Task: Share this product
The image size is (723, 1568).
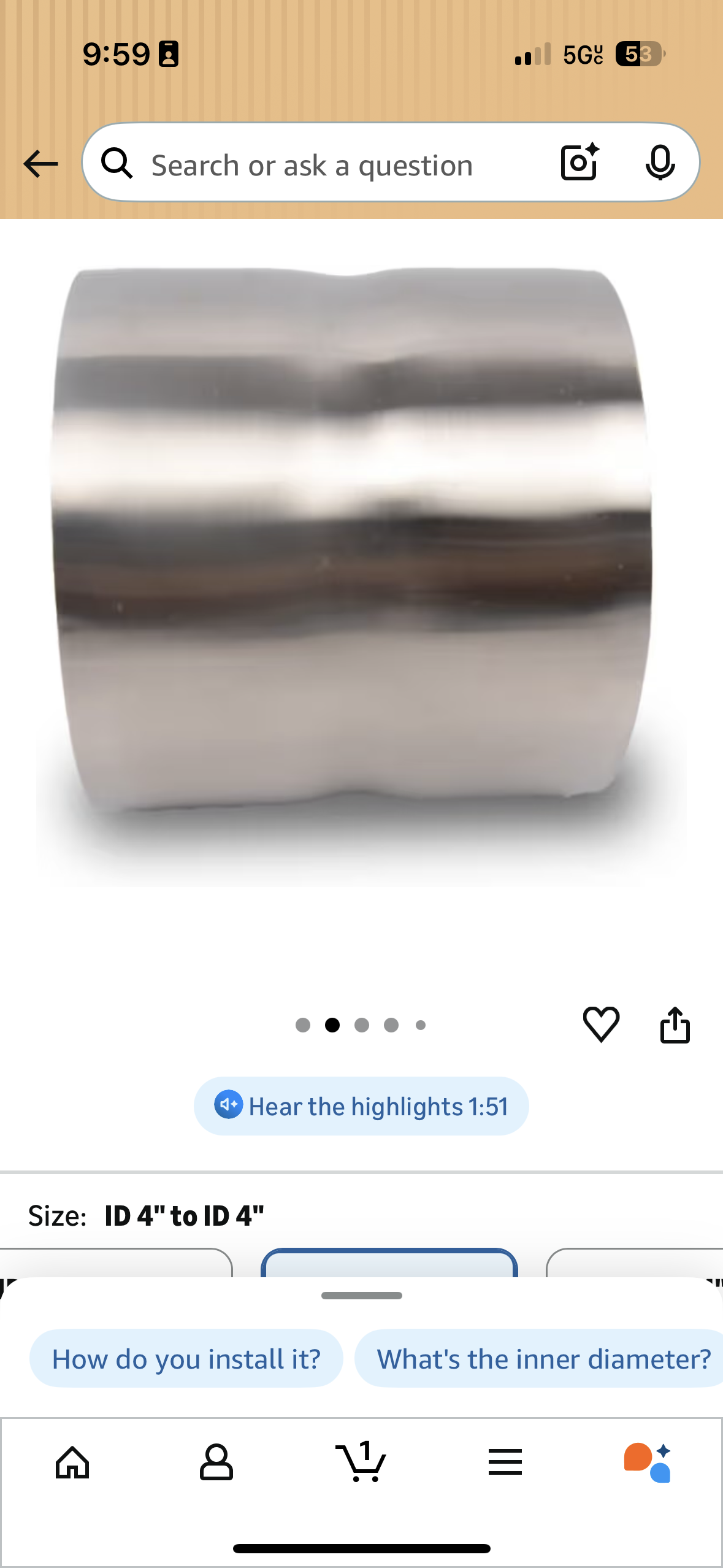Action: tap(675, 1024)
